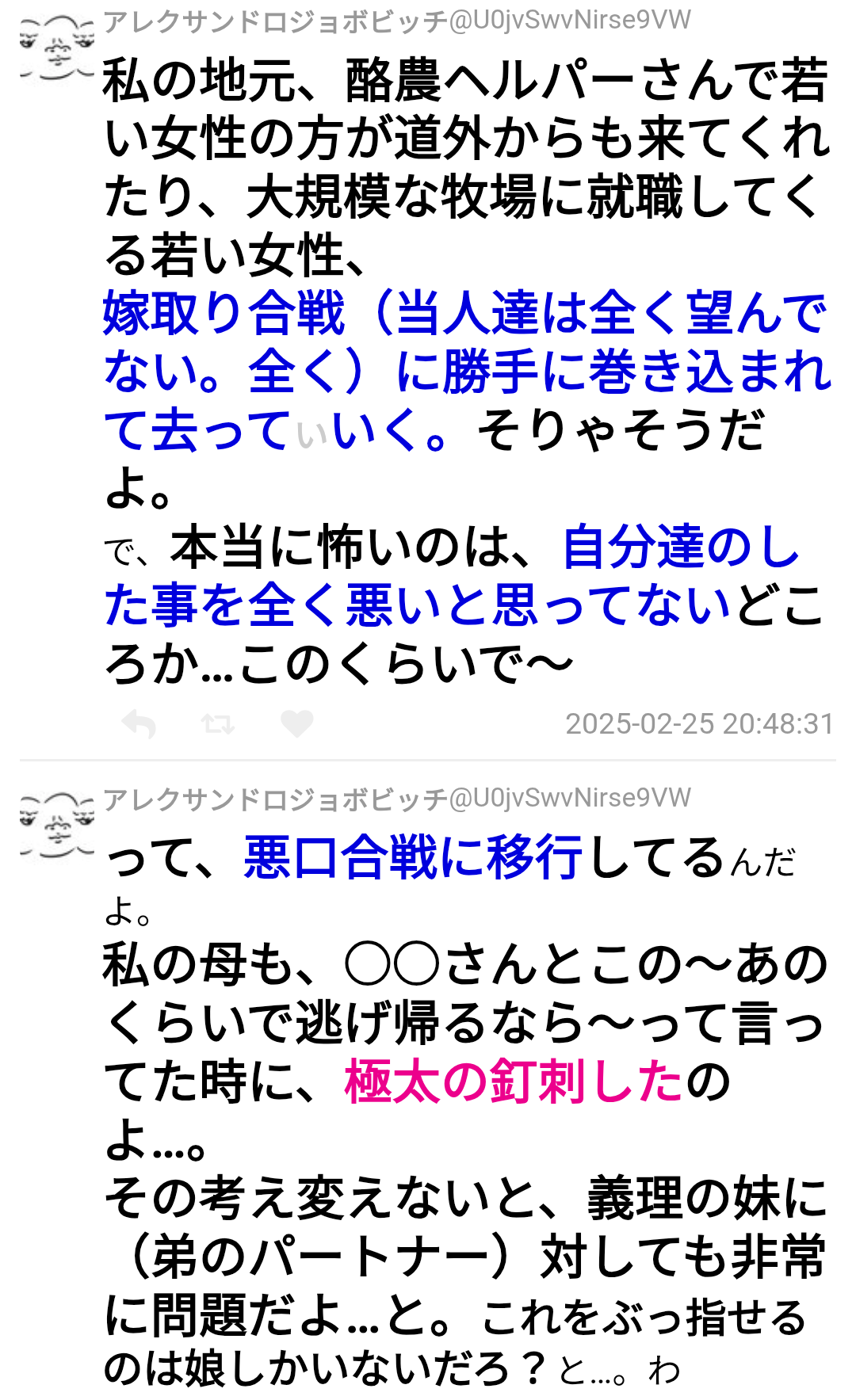Open the second tweet's profile avatar

point(57,826)
